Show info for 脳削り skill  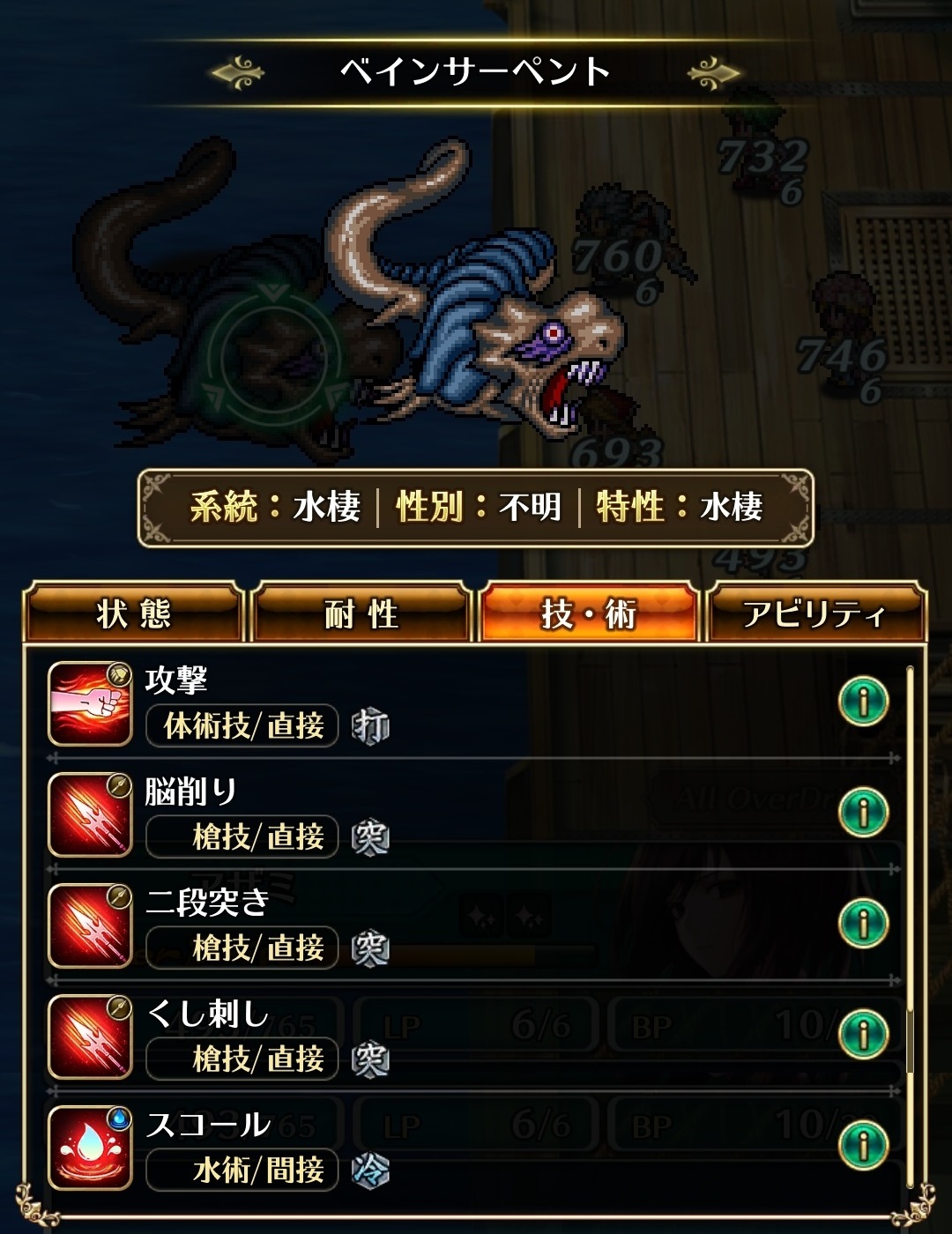click(863, 813)
